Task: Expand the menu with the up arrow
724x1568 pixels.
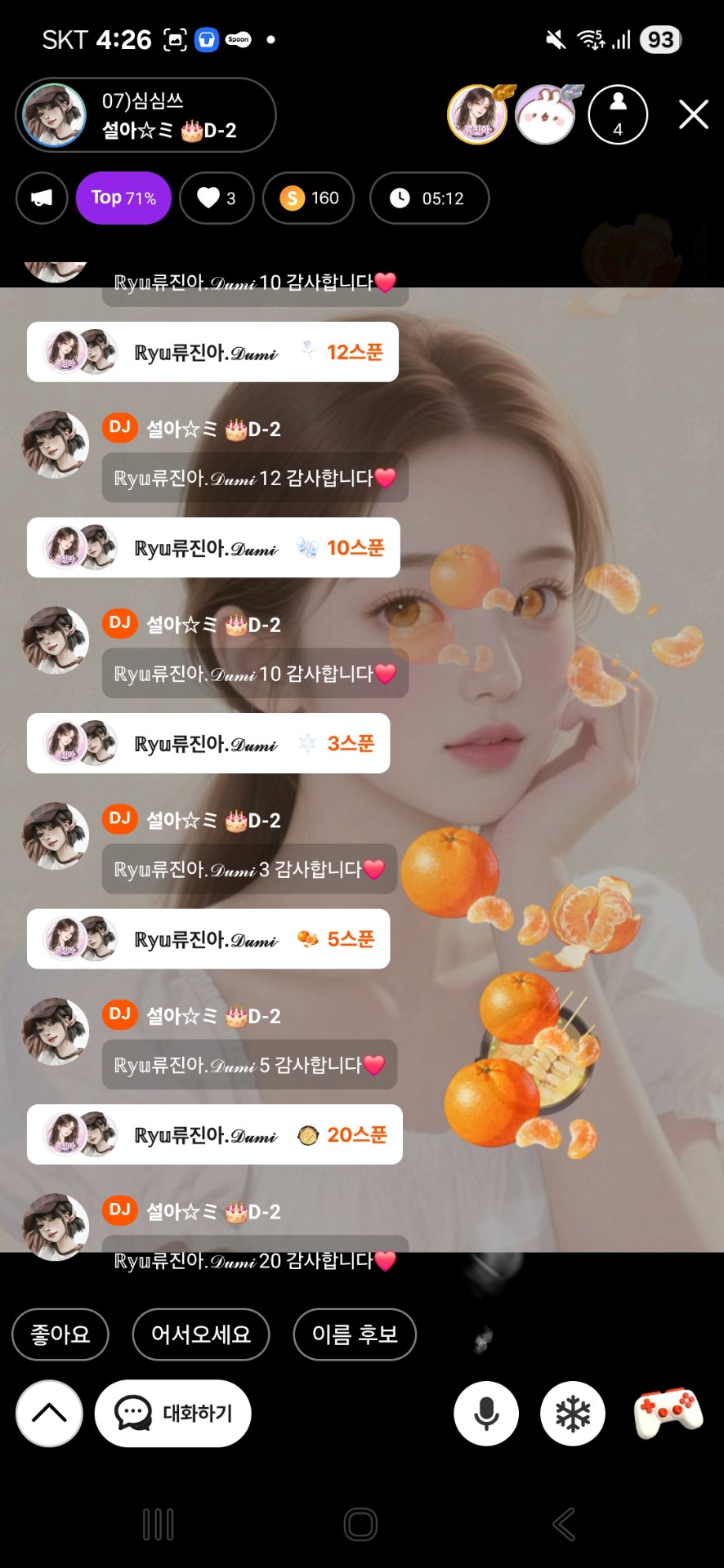Action: tap(49, 1413)
